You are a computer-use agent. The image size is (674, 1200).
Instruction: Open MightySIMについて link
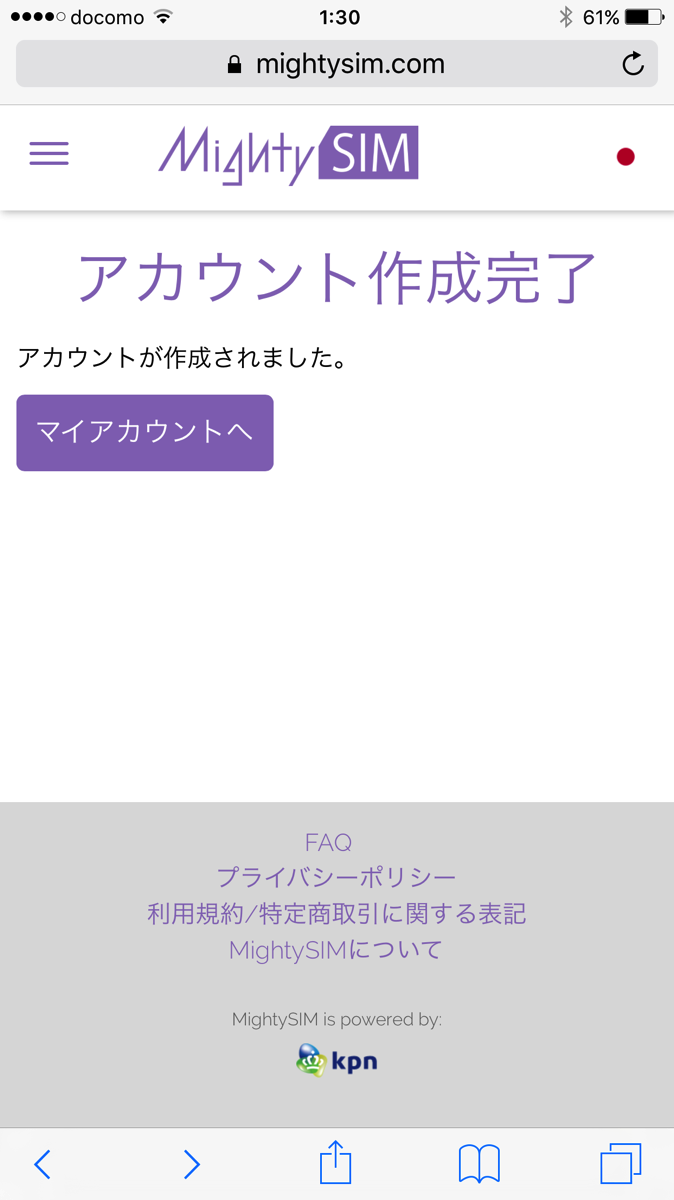pyautogui.click(x=336, y=949)
